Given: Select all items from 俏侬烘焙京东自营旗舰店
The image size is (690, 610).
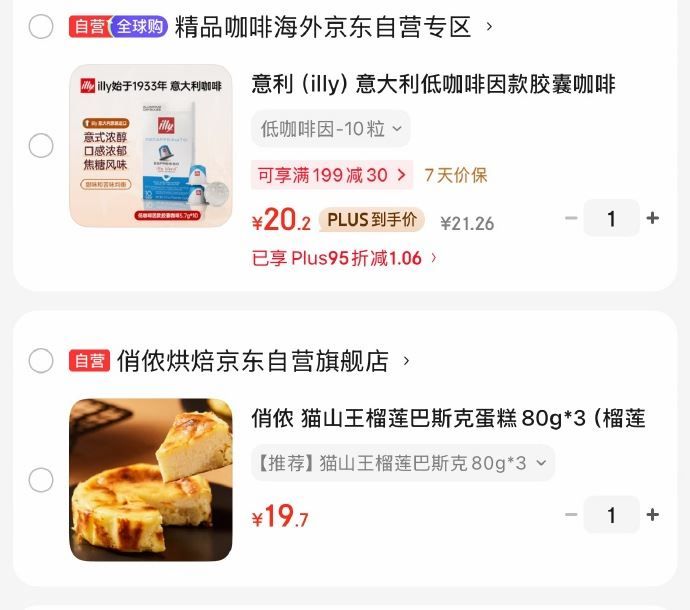Looking at the screenshot, I should tap(41, 361).
